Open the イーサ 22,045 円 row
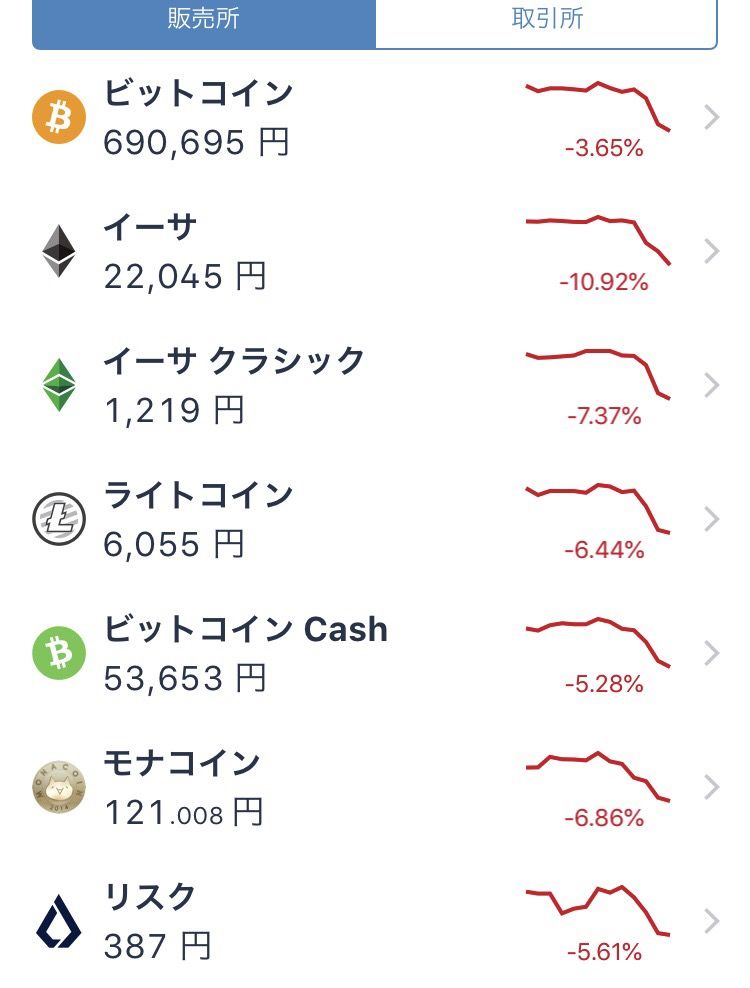750x988 pixels. 374,252
